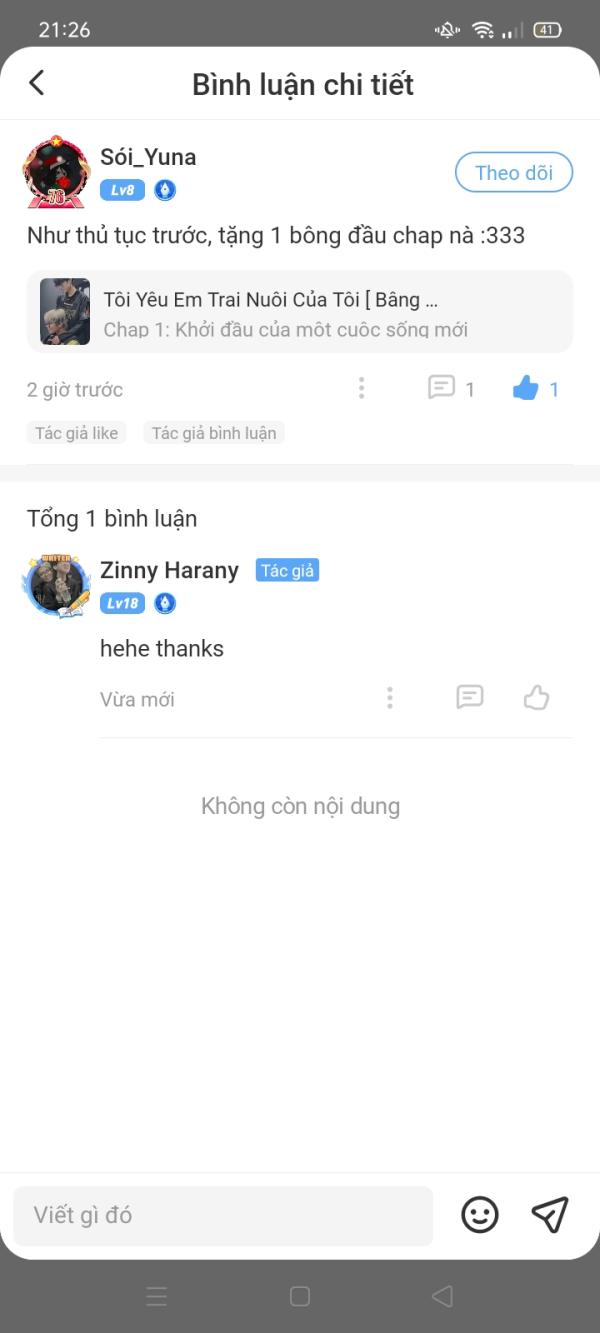
Task: Reply to Zinny Harany's hehe thanks comment
Action: tap(470, 697)
